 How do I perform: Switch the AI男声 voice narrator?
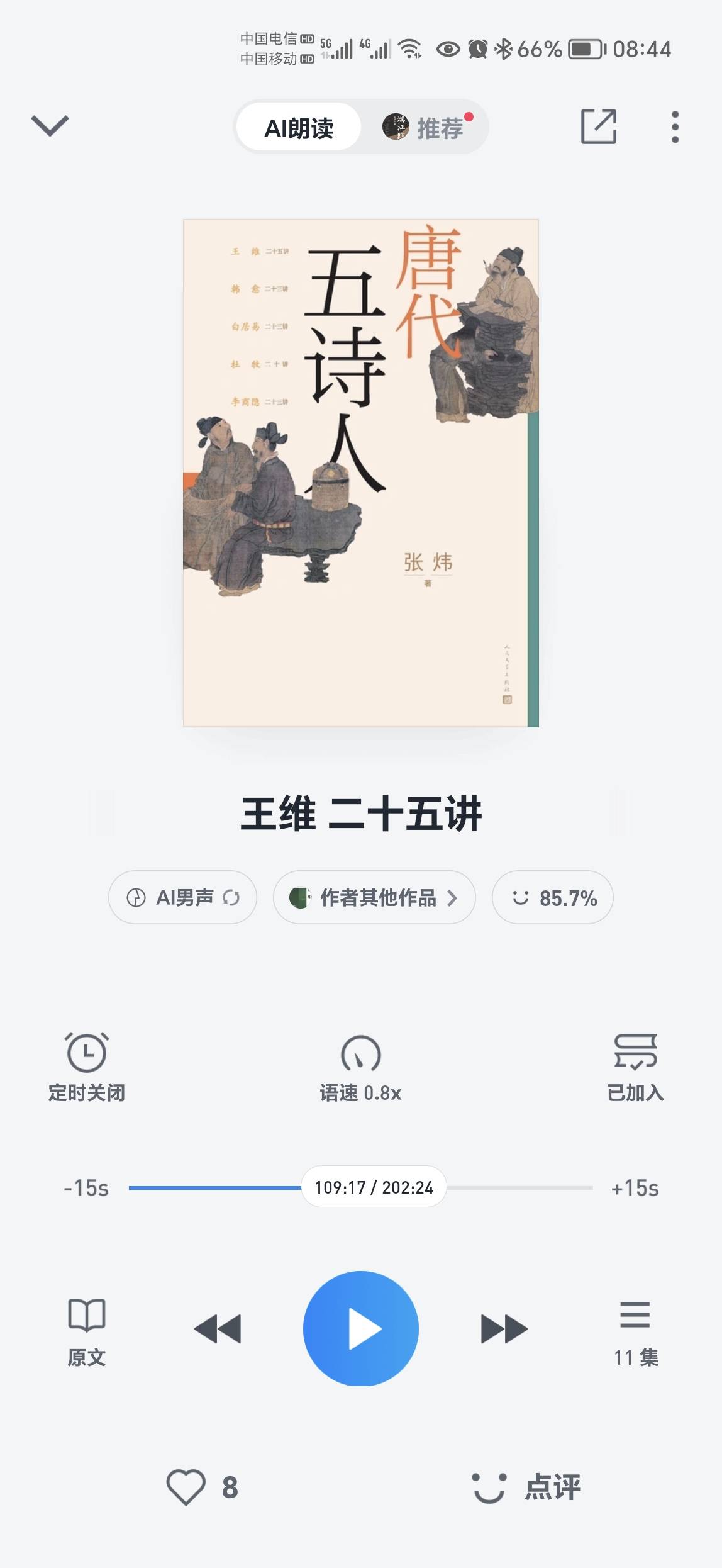[182, 898]
